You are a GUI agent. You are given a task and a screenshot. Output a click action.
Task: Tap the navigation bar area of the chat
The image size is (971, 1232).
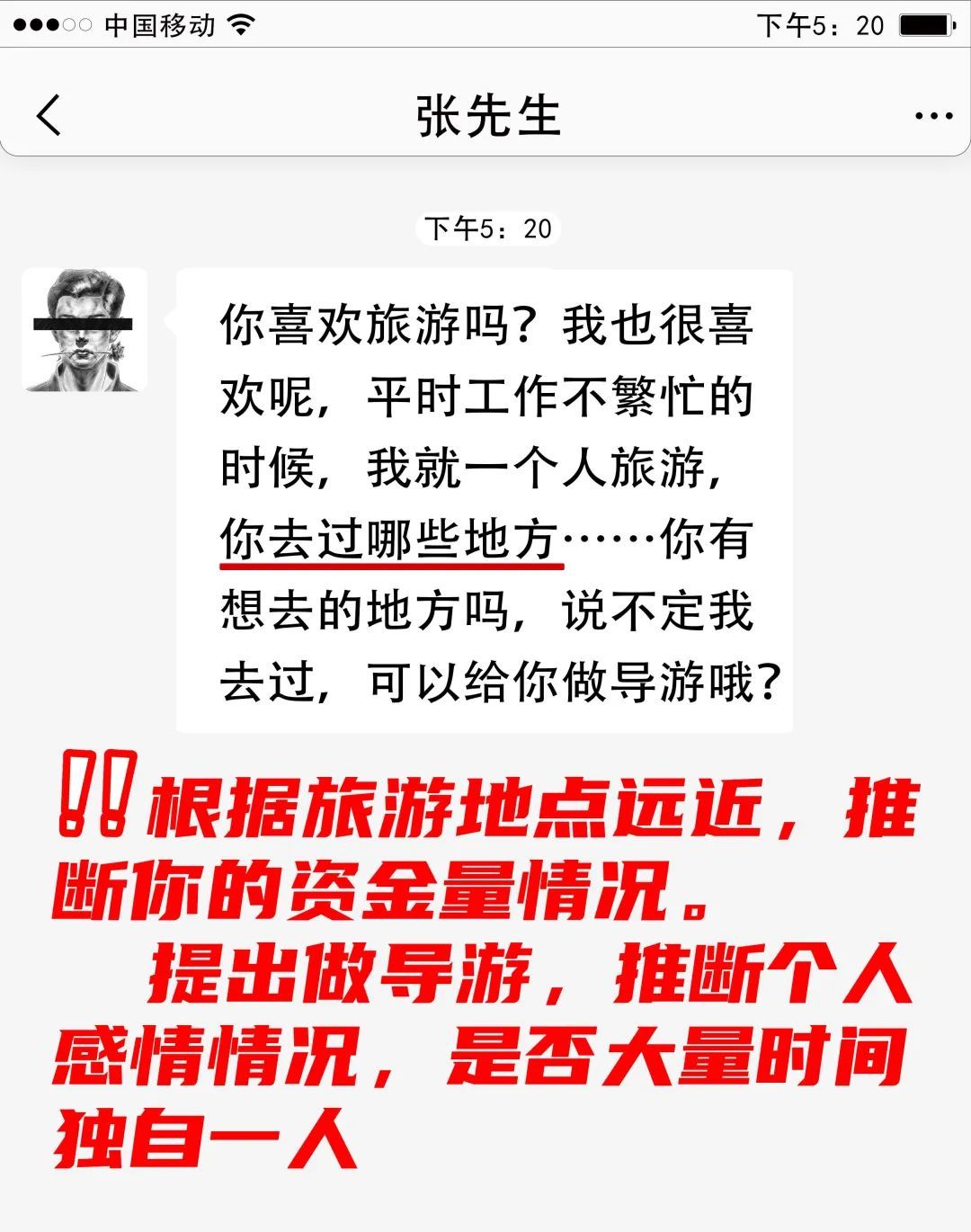[485, 115]
